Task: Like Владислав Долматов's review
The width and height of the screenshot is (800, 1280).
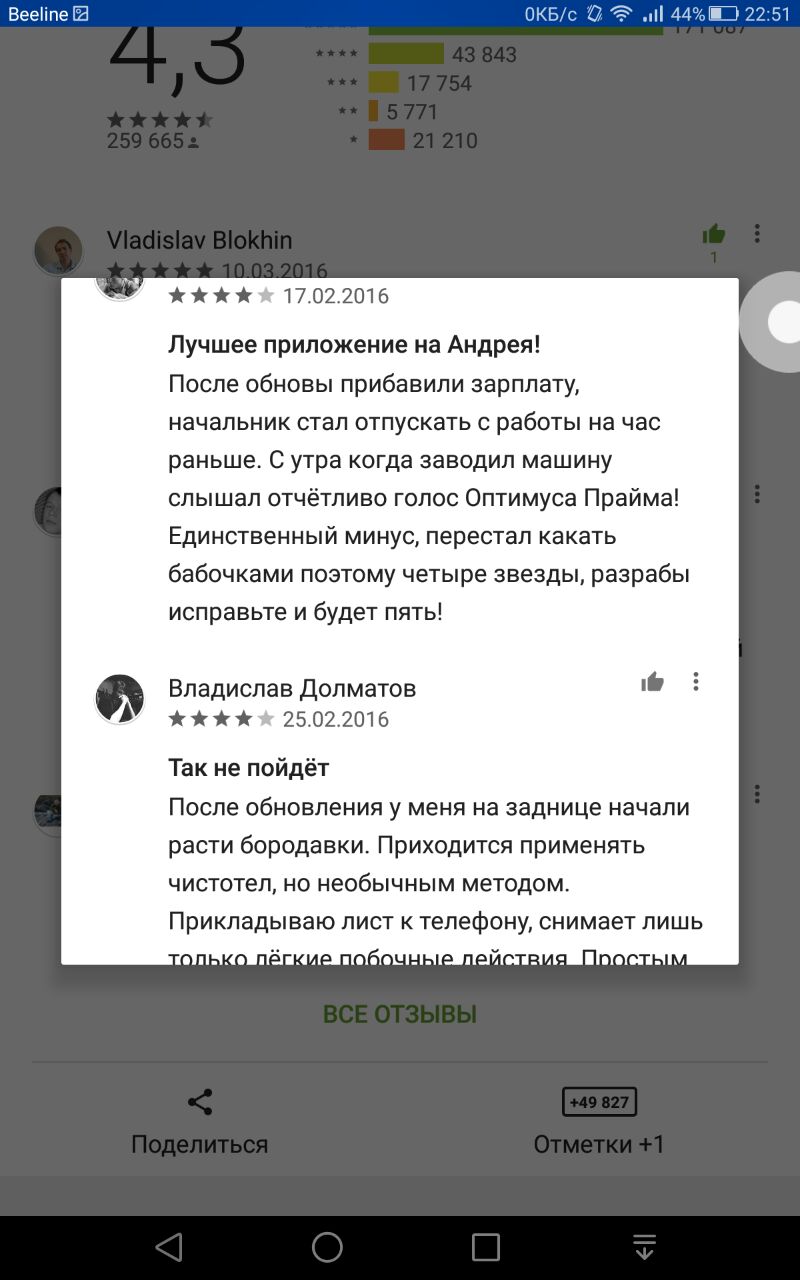Action: tap(652, 682)
